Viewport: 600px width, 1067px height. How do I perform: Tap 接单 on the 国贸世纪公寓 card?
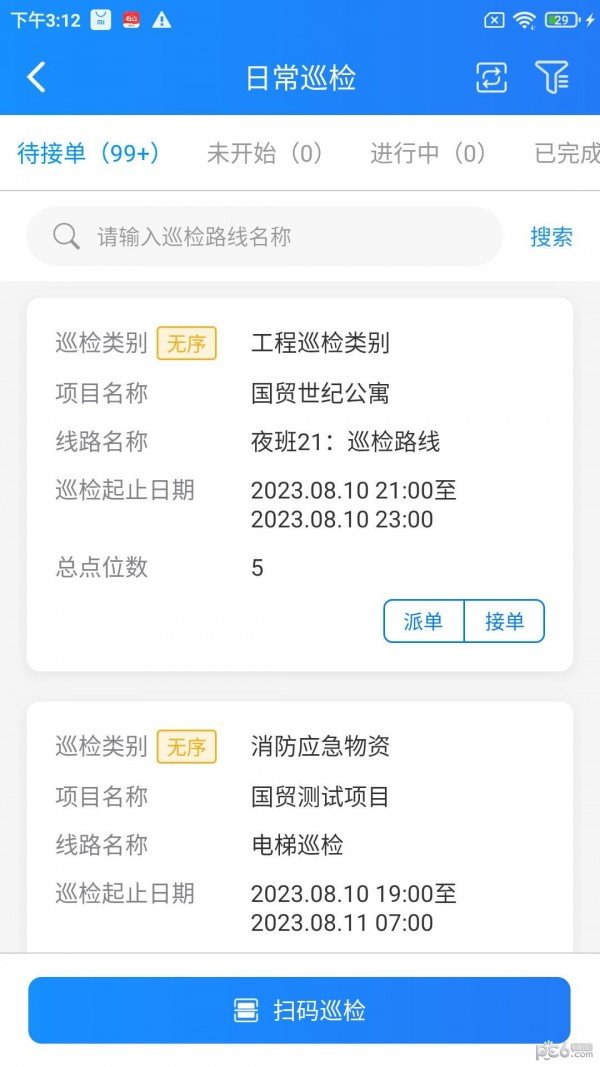(504, 621)
